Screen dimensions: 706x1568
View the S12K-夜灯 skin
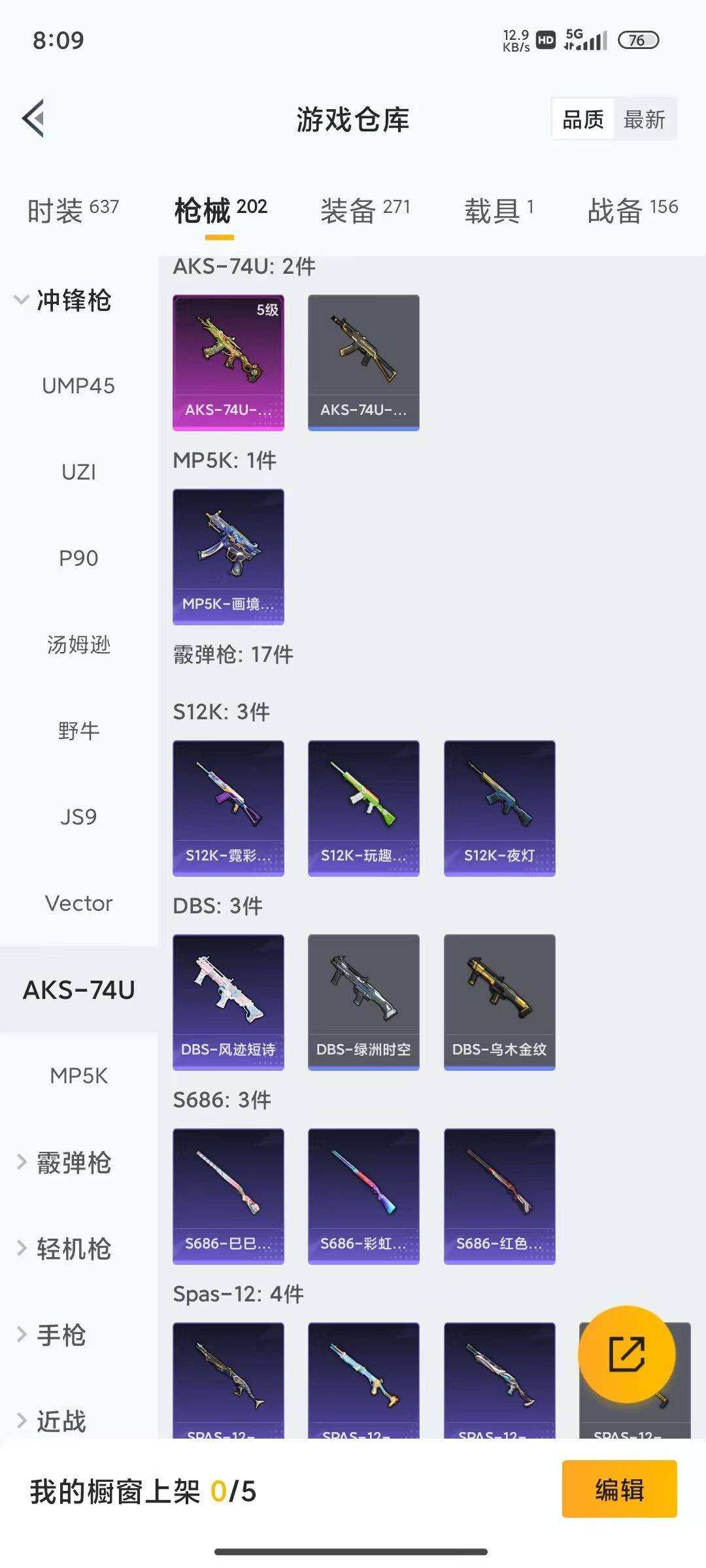coord(499,807)
